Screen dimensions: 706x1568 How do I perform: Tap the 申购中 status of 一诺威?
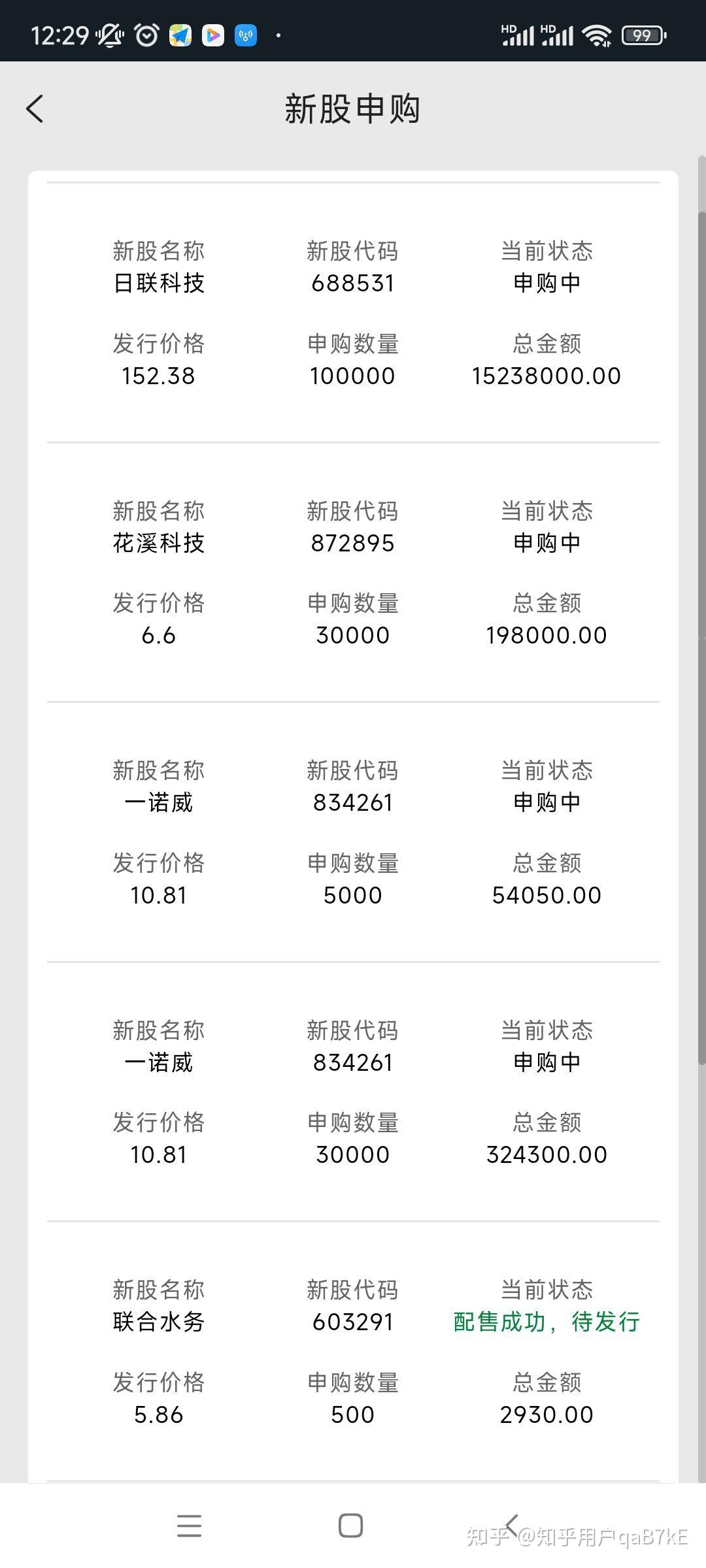(548, 802)
